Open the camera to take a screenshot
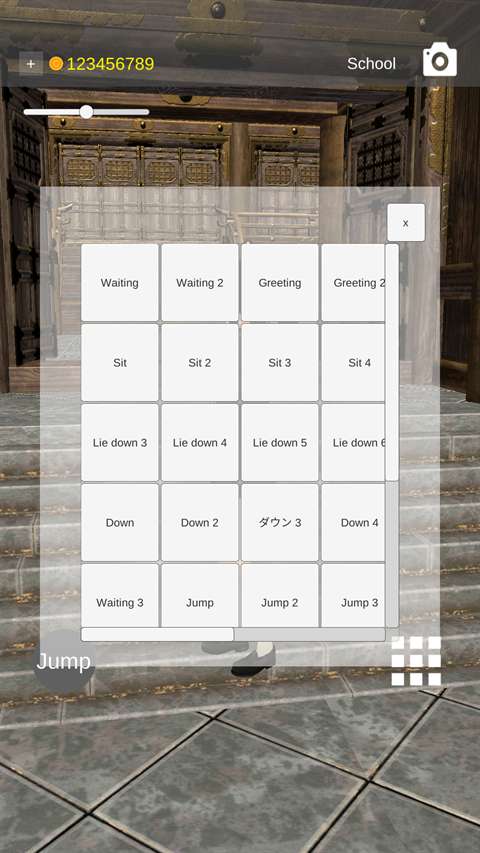The height and width of the screenshot is (853, 480). coord(440,60)
